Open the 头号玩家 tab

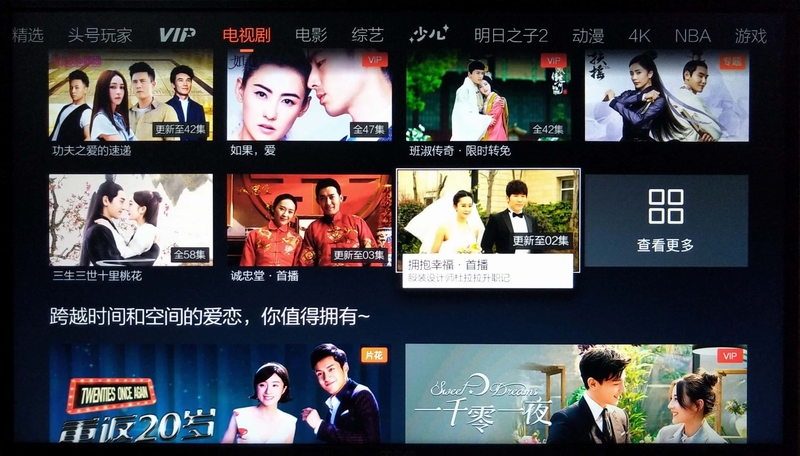(100, 35)
